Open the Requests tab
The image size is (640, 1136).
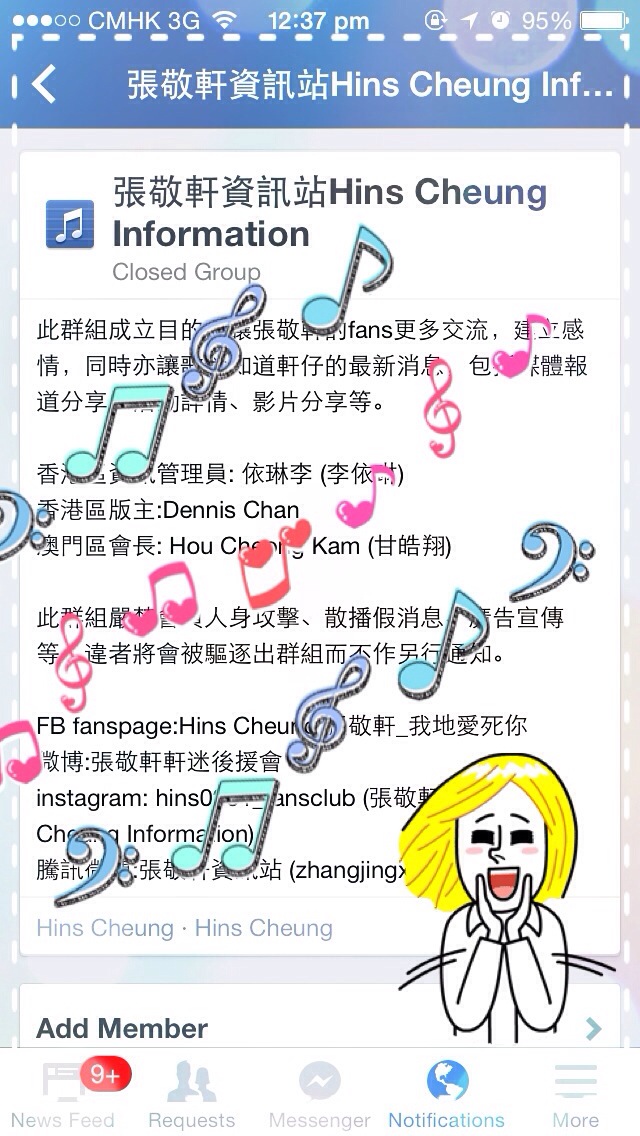point(191,1095)
